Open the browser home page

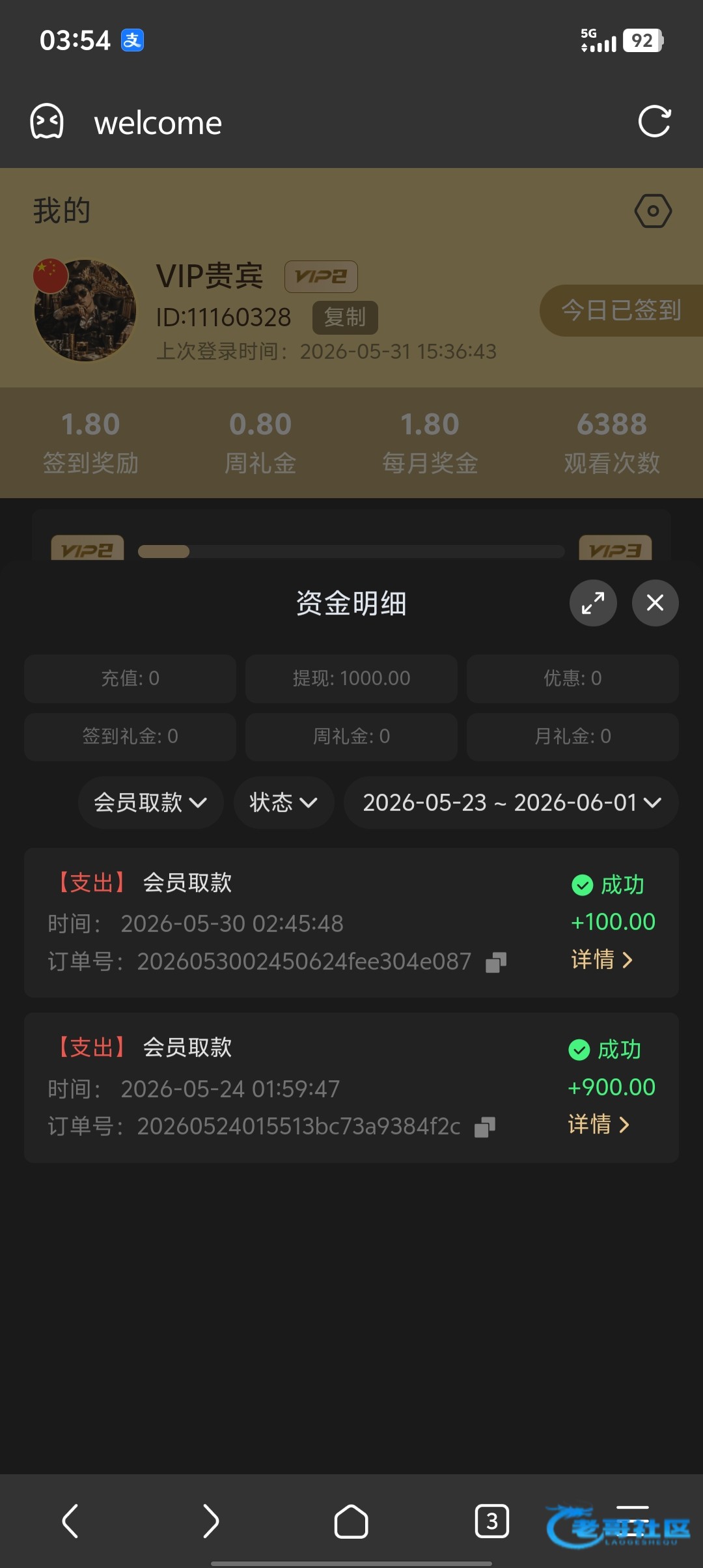pyautogui.click(x=351, y=1521)
